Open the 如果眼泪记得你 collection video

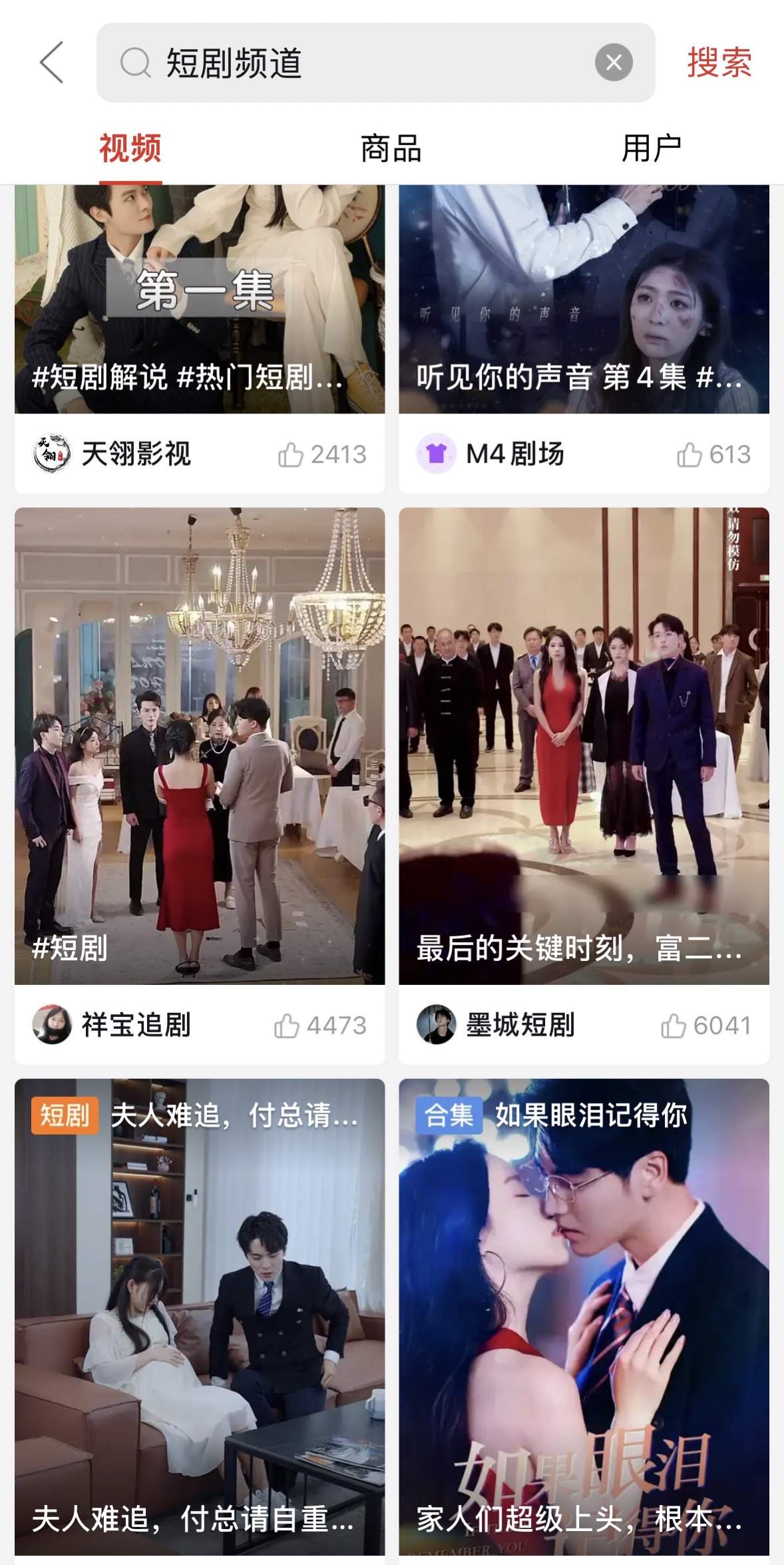click(584, 1319)
